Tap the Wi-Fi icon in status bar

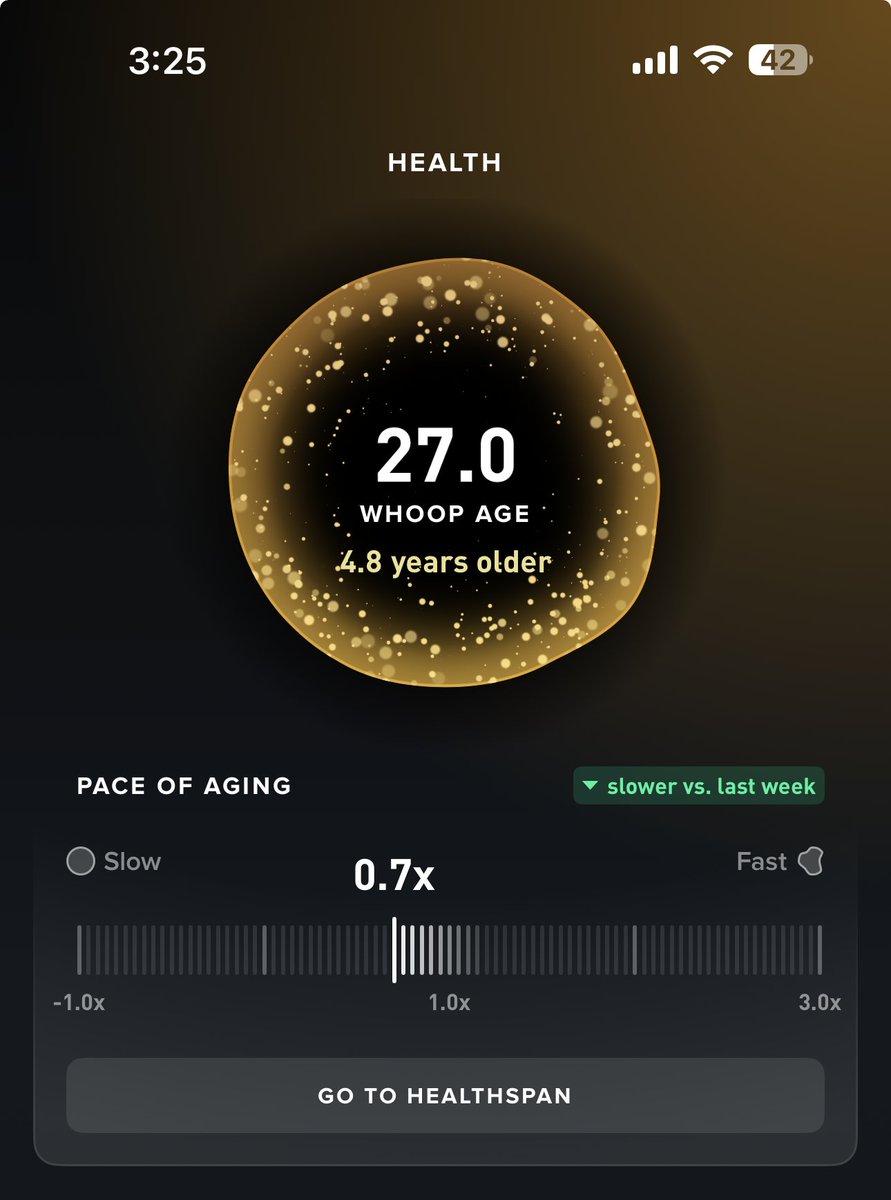[x=712, y=60]
